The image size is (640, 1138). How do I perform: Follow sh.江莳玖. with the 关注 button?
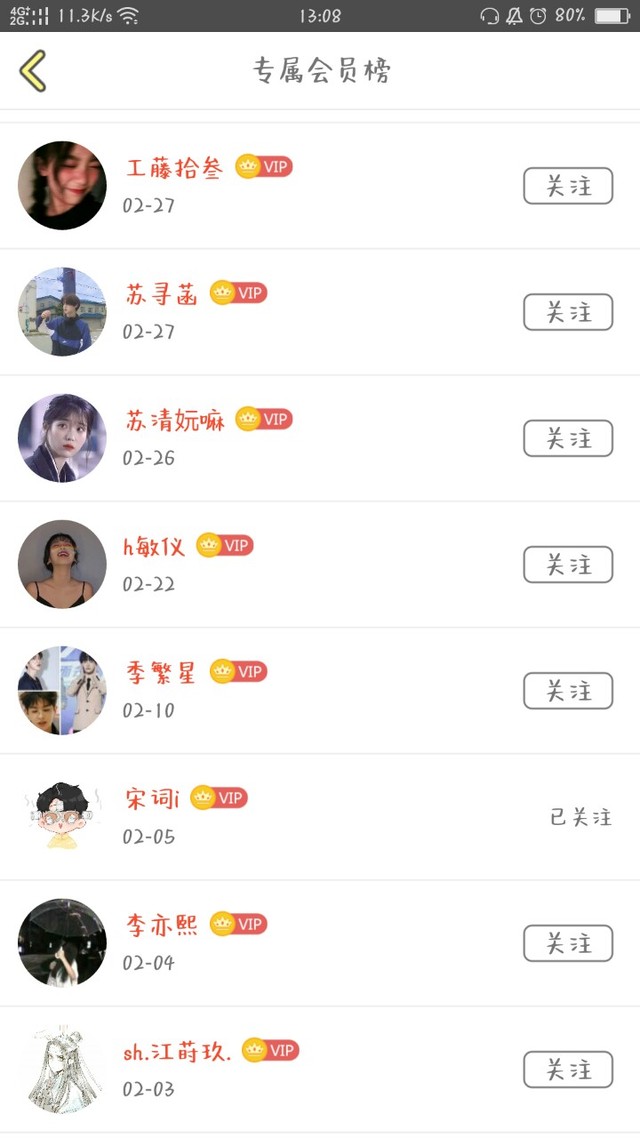pyautogui.click(x=567, y=1069)
